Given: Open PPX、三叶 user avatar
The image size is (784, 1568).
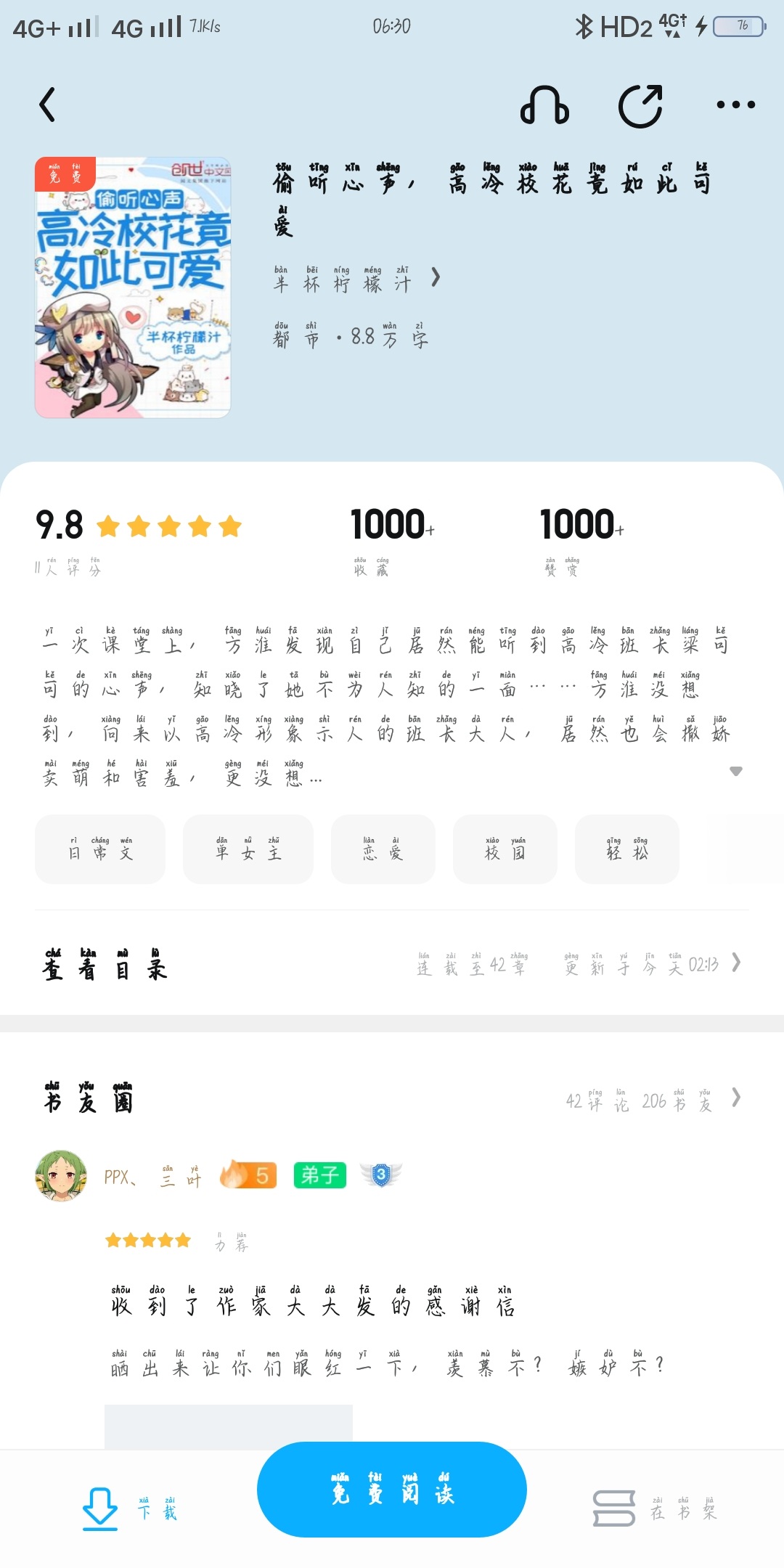Looking at the screenshot, I should coord(61,1176).
